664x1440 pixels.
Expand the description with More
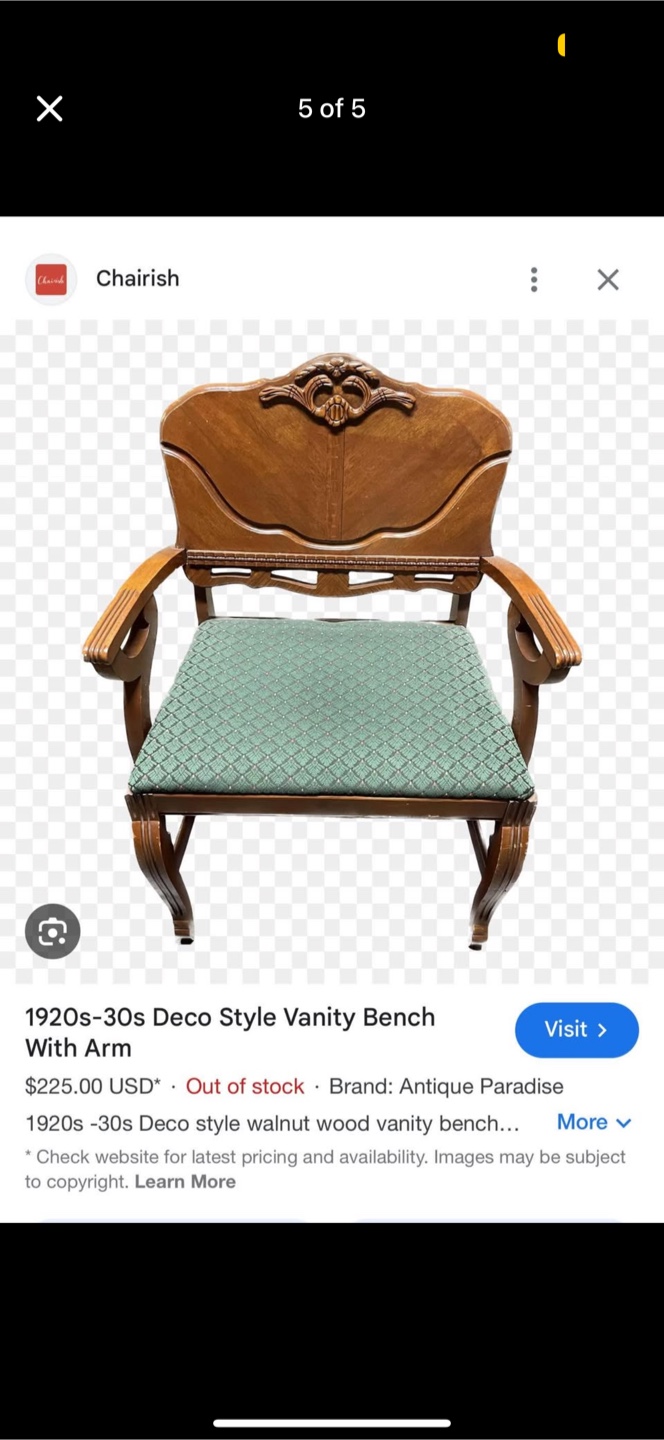(x=594, y=1122)
